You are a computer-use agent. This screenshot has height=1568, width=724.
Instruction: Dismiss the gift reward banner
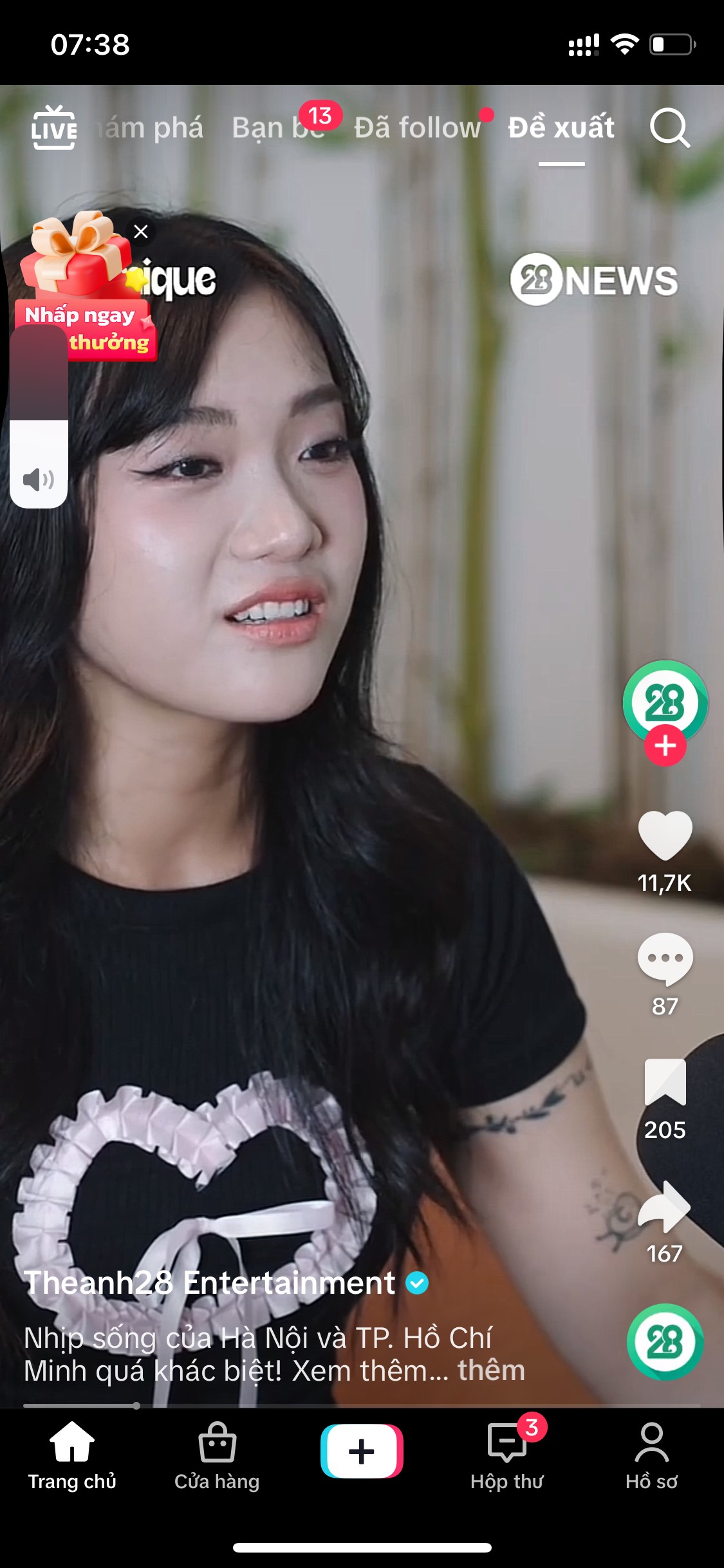tap(141, 232)
